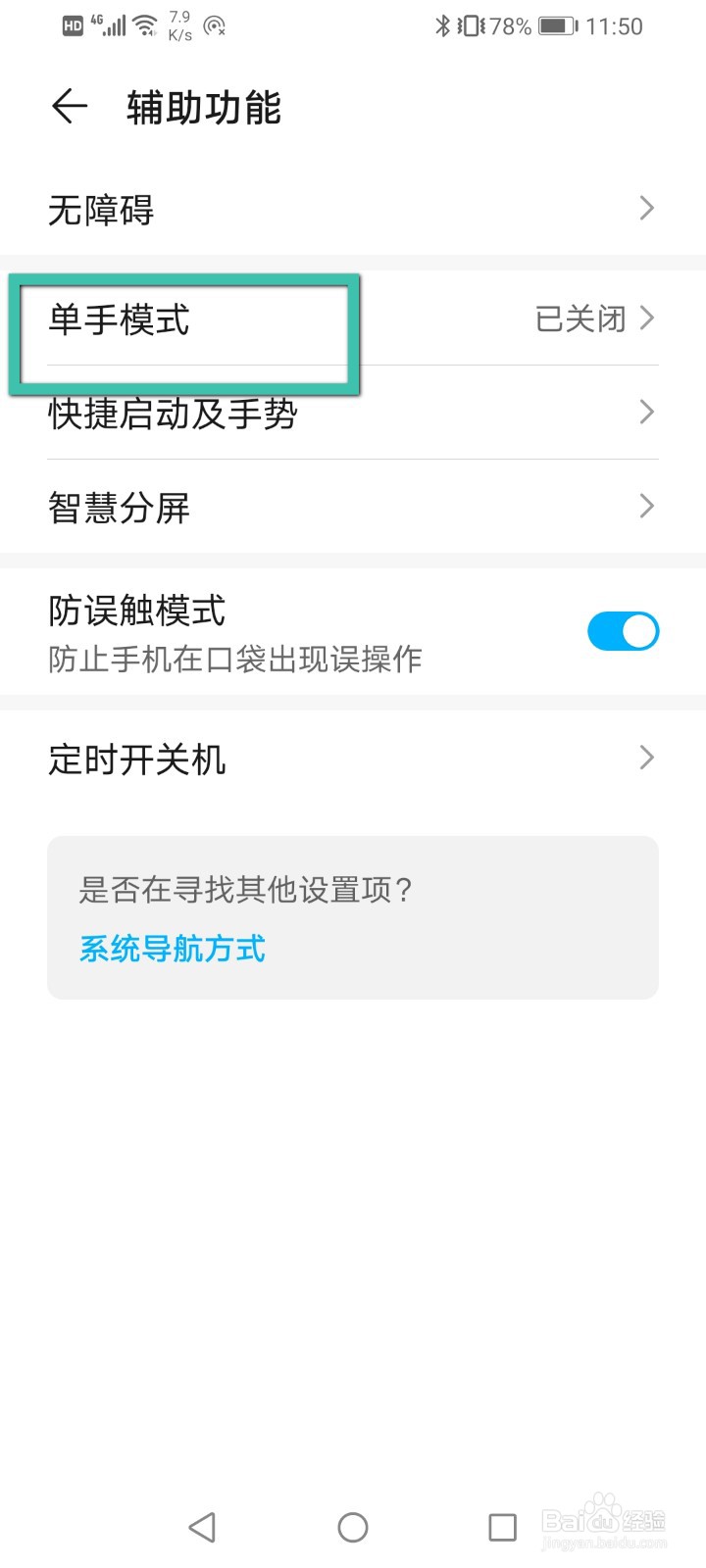
Task: Tap the Wi-Fi icon in the status bar
Action: 142,26
